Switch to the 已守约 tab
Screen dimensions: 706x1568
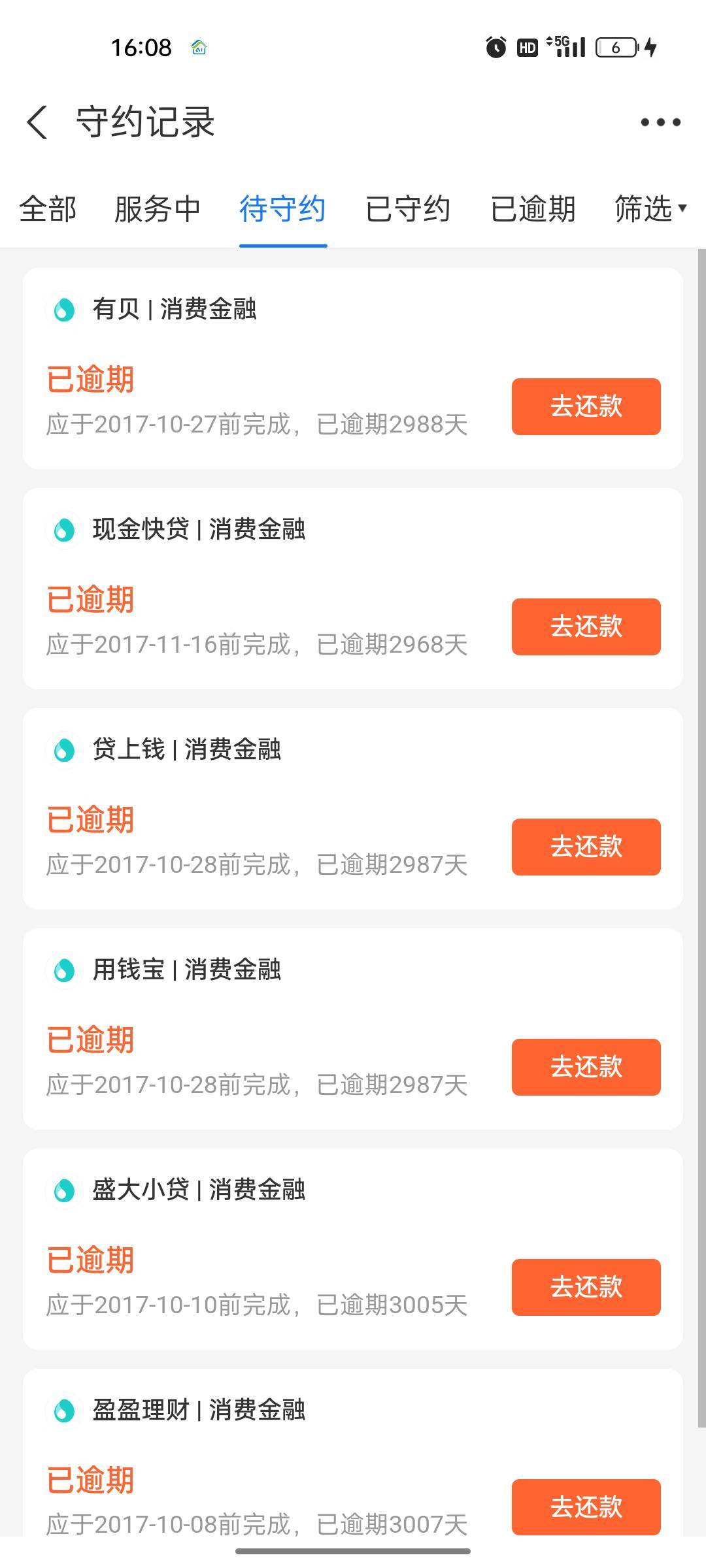[x=408, y=209]
